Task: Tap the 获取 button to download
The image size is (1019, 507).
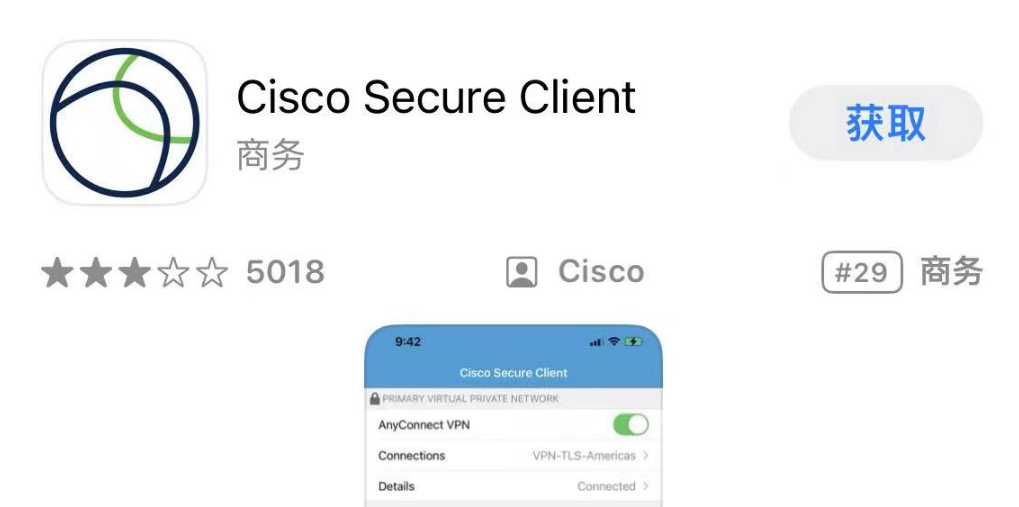Action: pos(885,123)
